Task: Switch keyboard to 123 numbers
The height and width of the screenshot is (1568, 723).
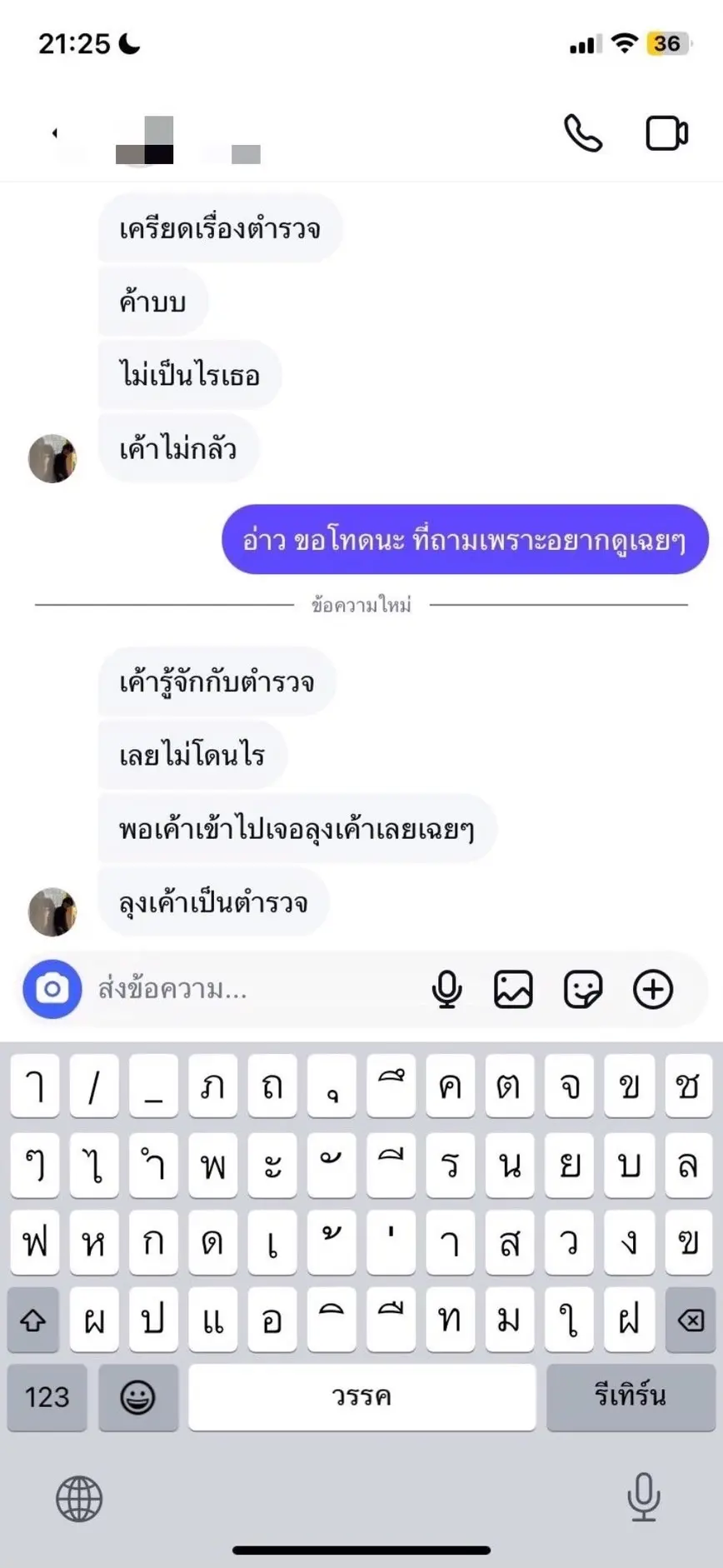Action: pos(47,1397)
